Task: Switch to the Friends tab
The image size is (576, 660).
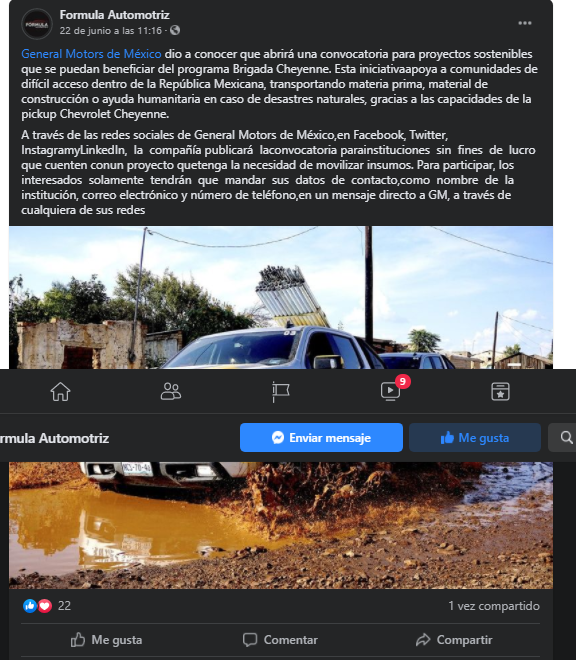Action: [171, 391]
